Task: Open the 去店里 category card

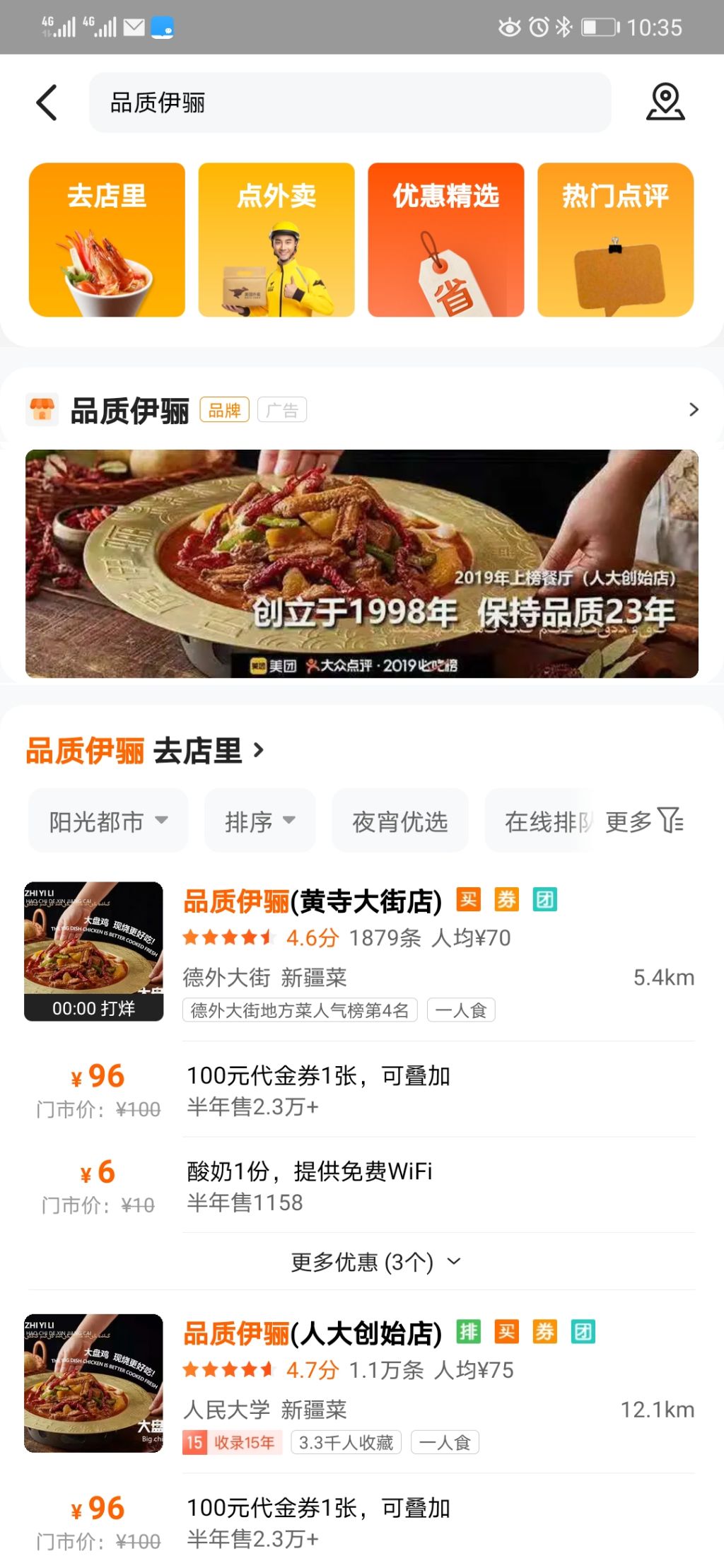Action: pos(107,240)
